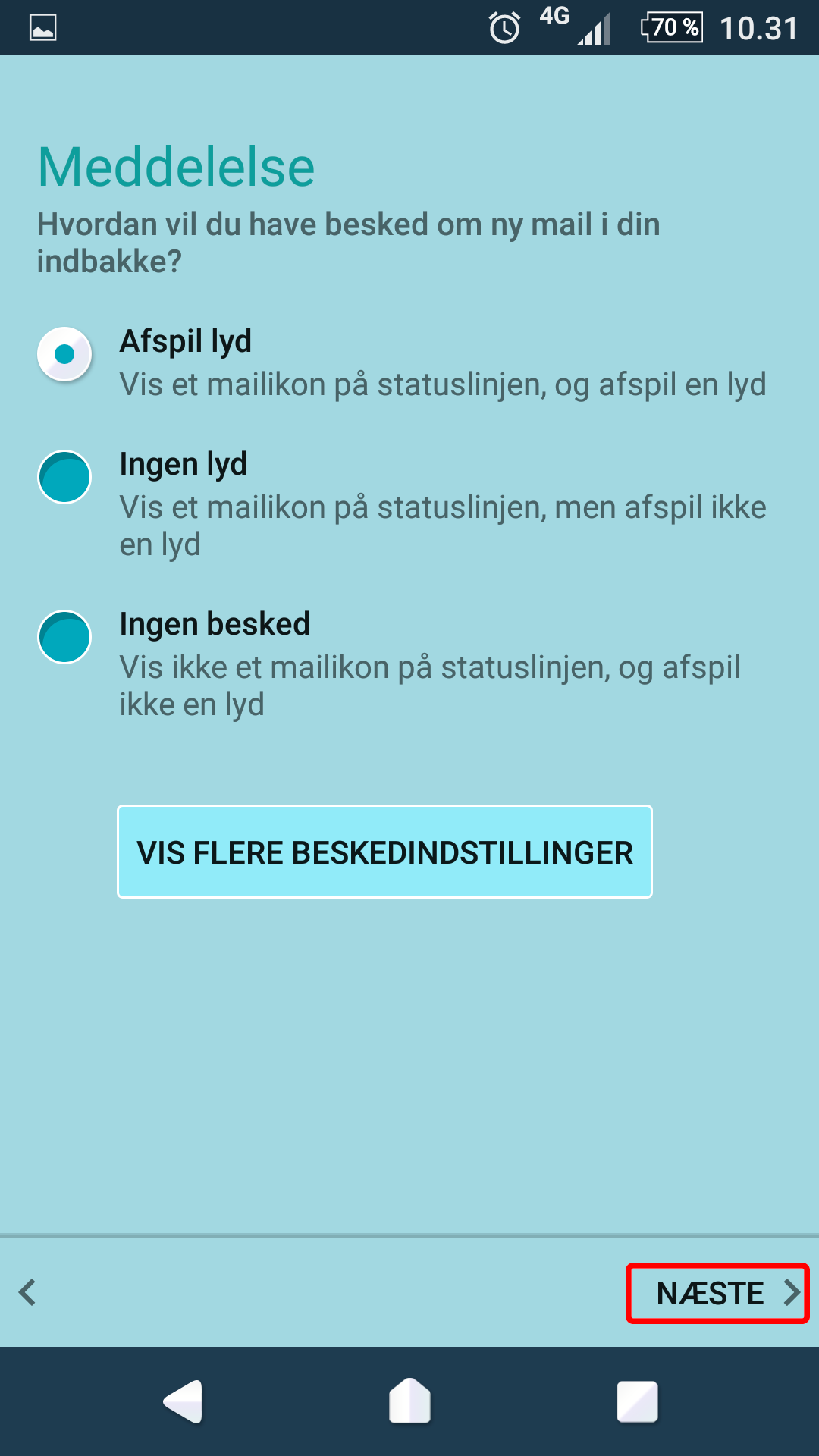
Task: Select Ingen besked notification option
Action: pyautogui.click(x=64, y=637)
